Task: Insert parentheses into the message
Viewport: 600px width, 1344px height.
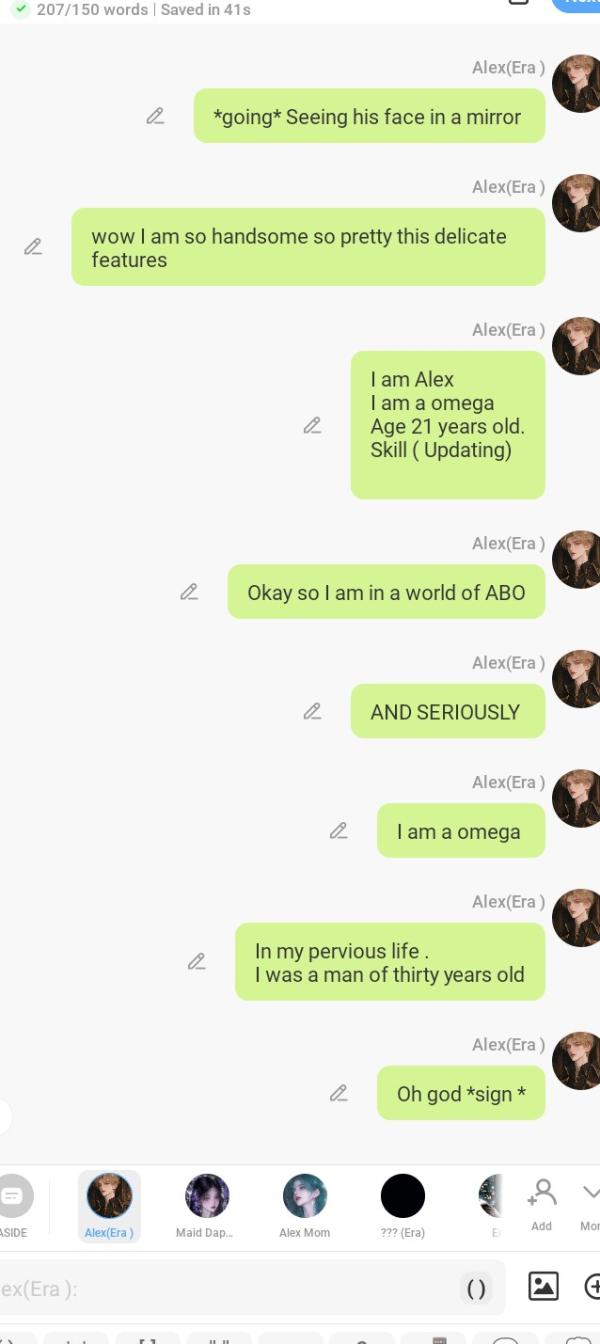Action: [x=476, y=1288]
